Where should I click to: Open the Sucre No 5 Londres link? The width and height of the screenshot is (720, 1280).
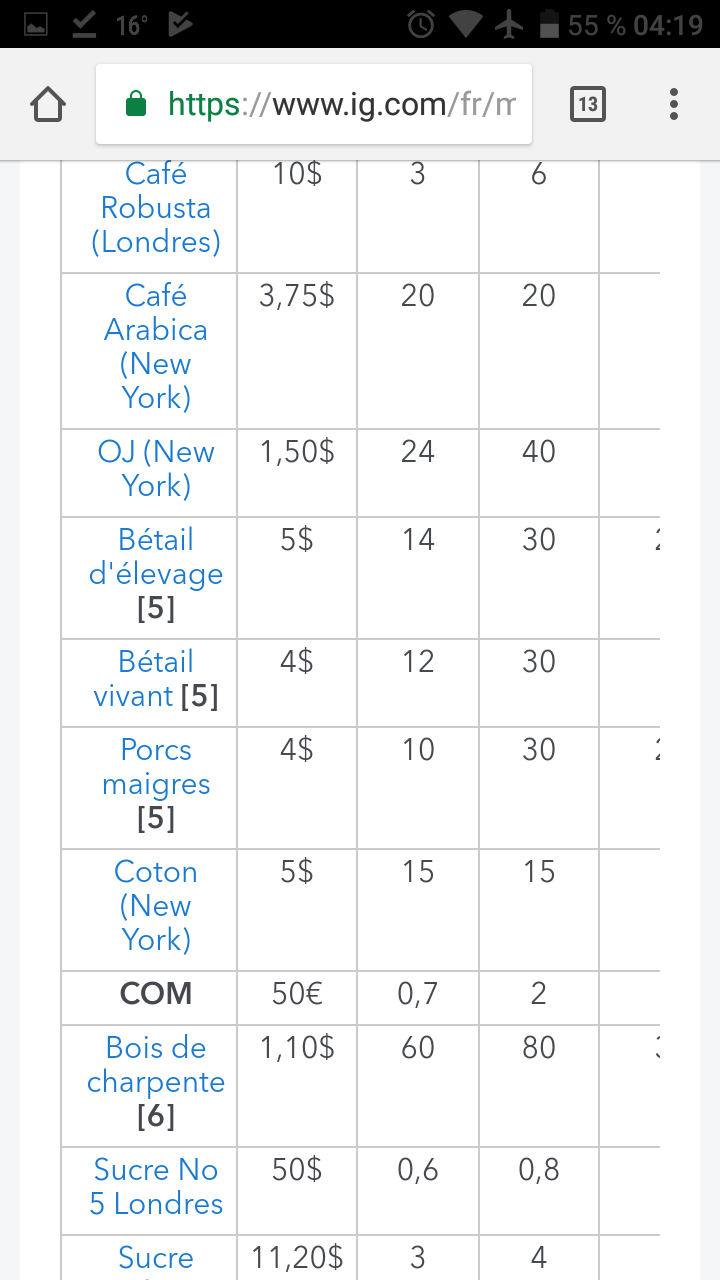click(155, 1186)
